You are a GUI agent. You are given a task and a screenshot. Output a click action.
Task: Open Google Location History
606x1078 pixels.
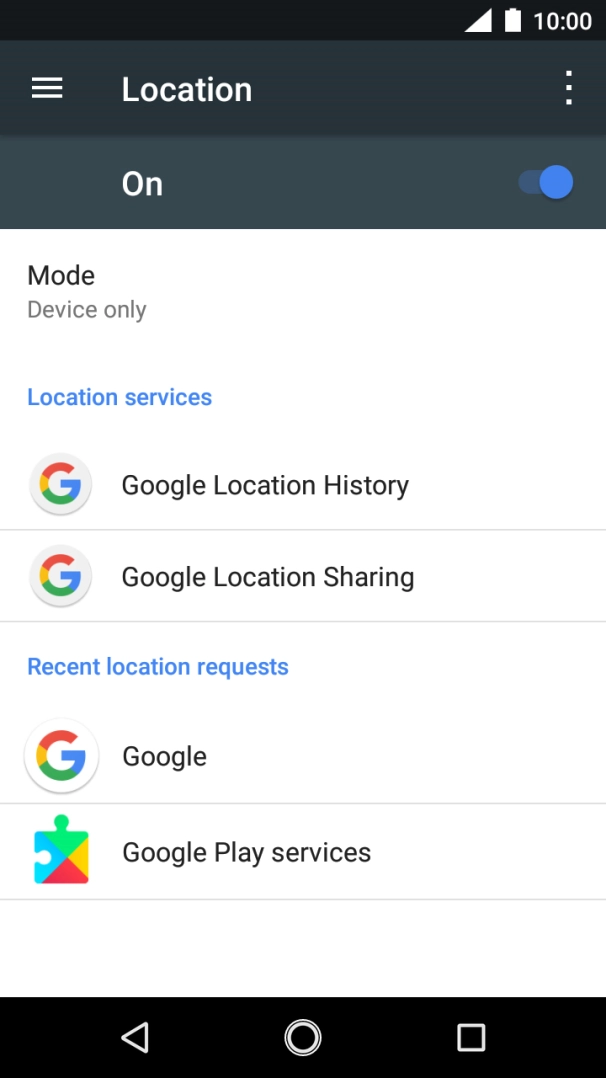[303, 485]
